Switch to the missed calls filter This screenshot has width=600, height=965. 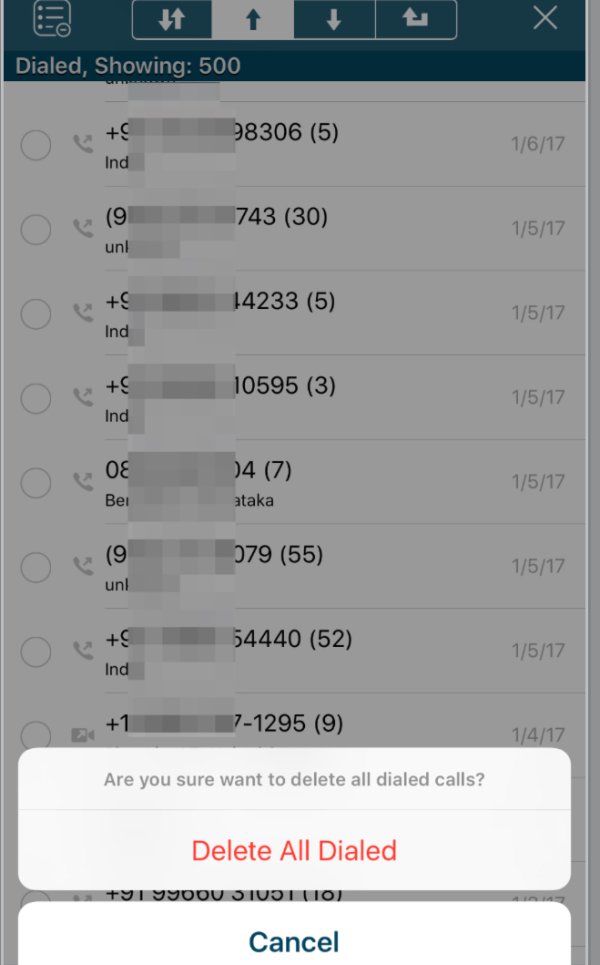pos(415,20)
